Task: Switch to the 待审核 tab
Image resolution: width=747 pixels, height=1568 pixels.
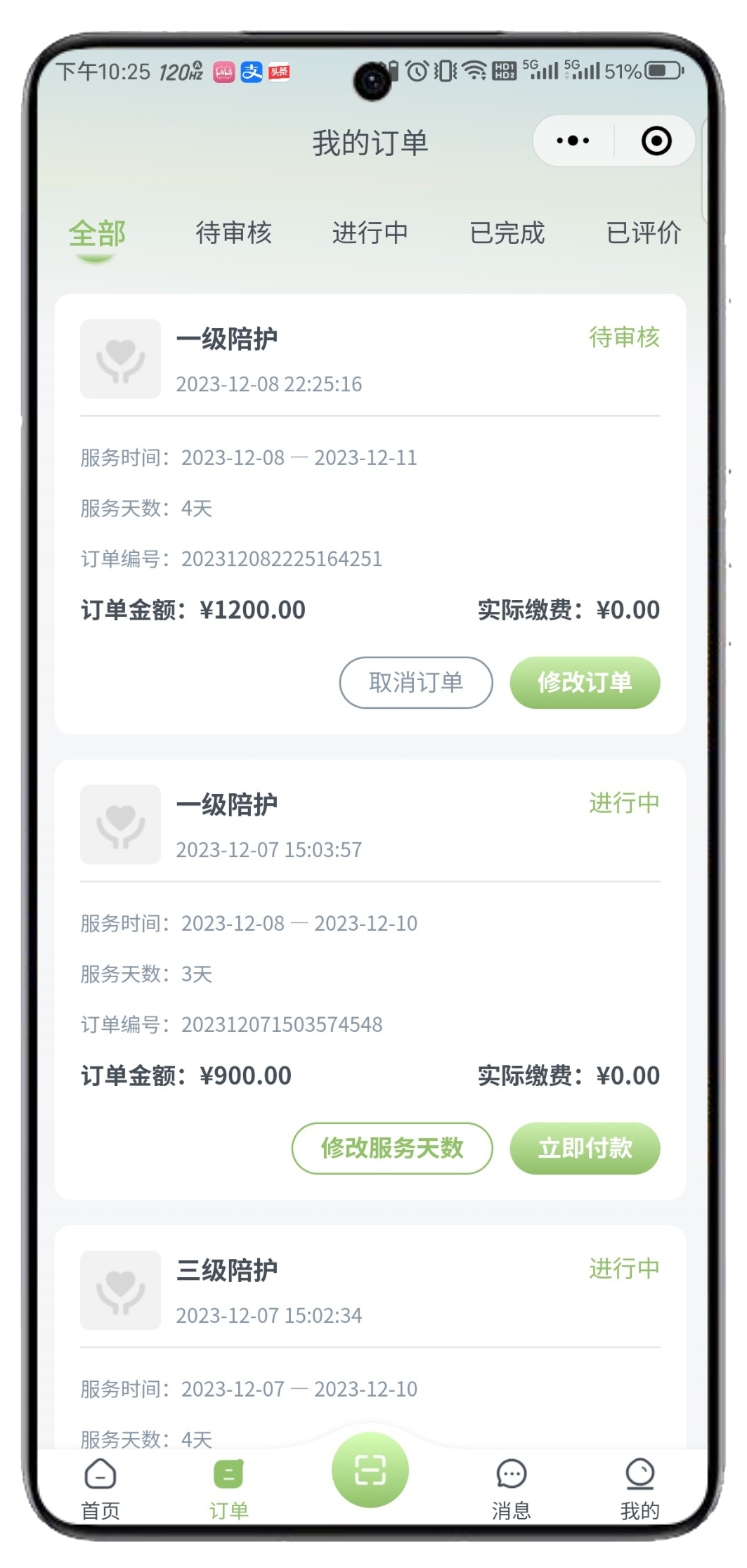Action: 233,233
